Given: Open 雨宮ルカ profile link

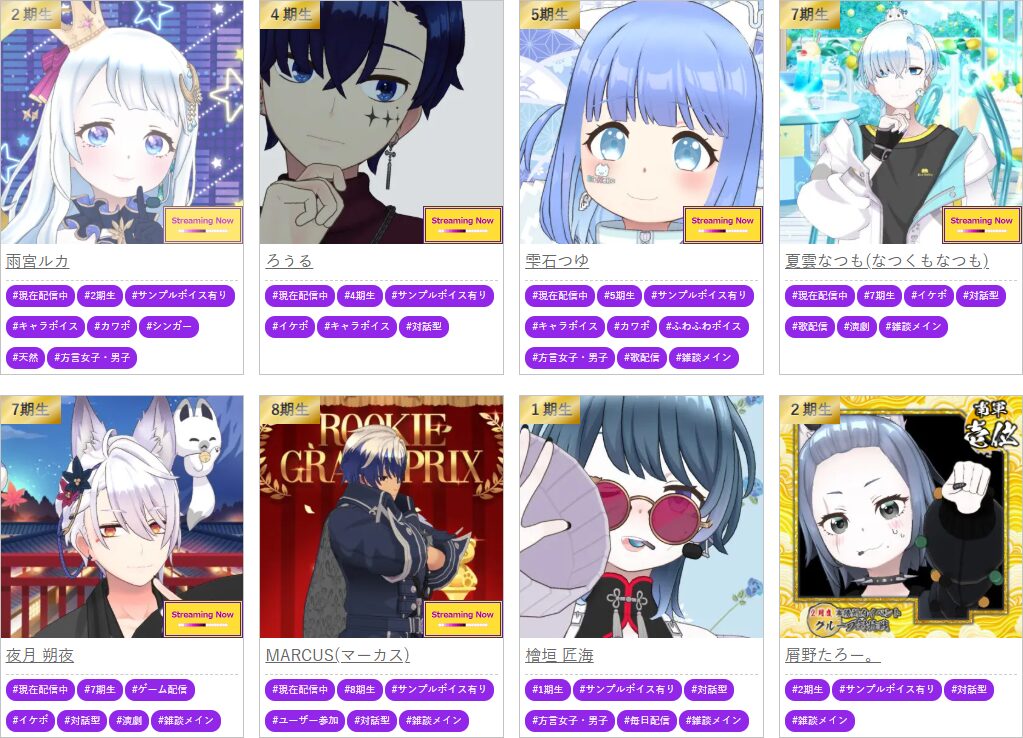Looking at the screenshot, I should pos(37,261).
